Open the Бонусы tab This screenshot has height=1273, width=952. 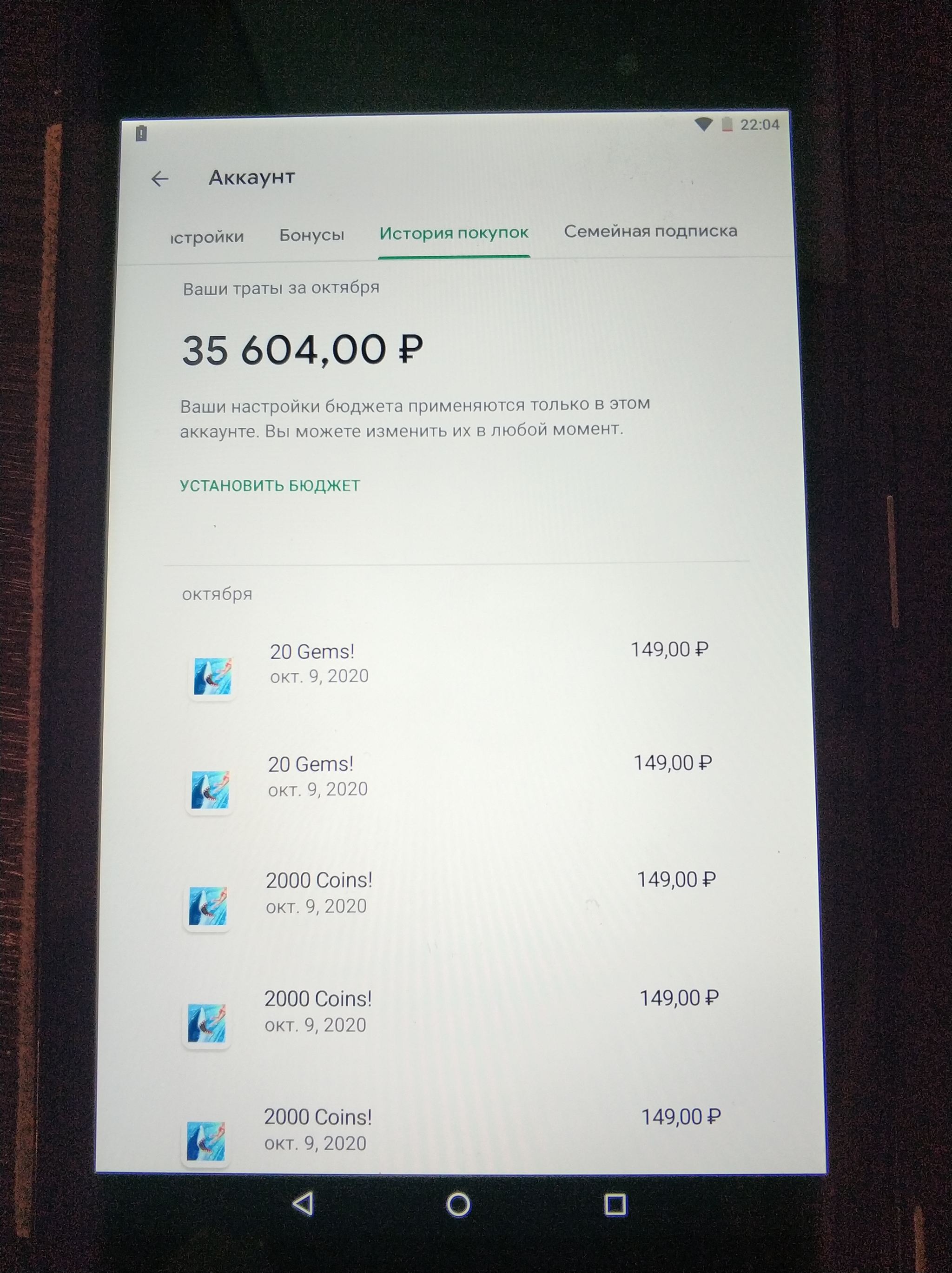[x=311, y=235]
